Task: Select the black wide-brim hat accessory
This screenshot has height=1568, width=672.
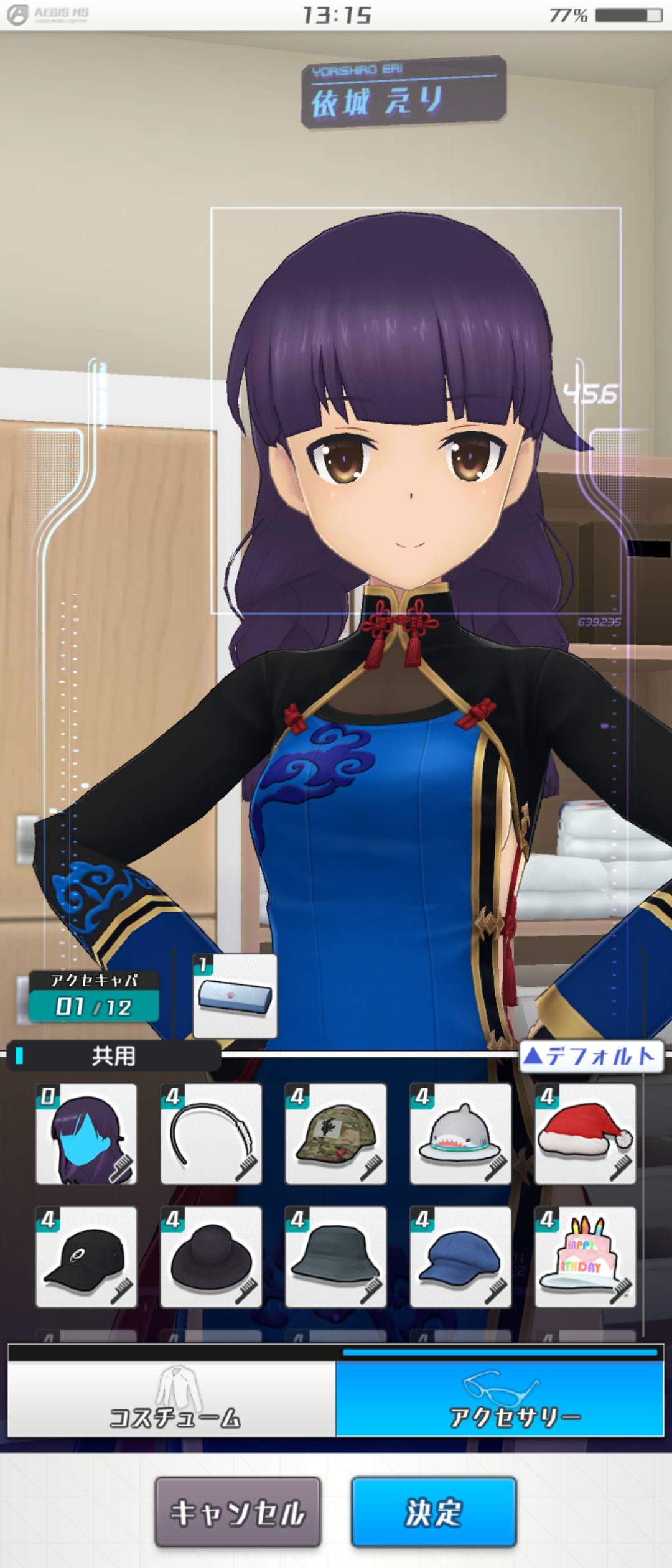Action: tap(211, 1257)
